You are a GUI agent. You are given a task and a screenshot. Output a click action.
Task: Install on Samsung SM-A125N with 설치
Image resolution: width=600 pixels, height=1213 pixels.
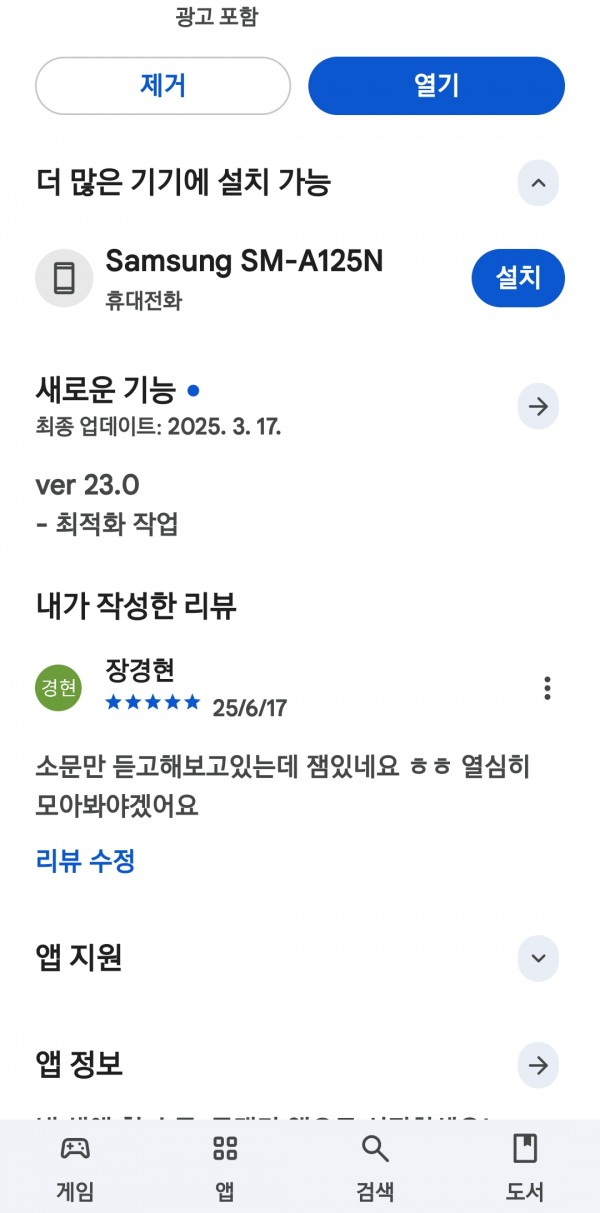click(x=518, y=278)
